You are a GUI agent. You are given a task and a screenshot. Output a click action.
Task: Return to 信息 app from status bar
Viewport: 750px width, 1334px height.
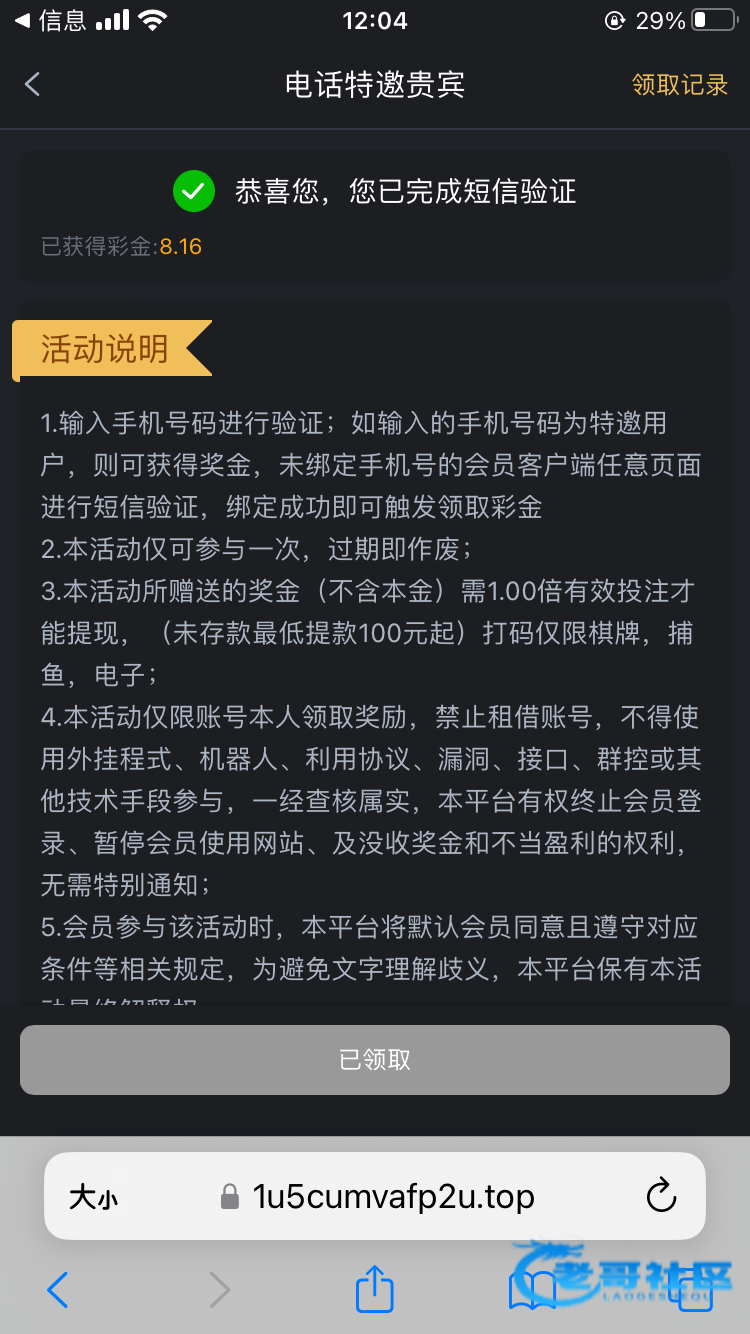(x=50, y=20)
